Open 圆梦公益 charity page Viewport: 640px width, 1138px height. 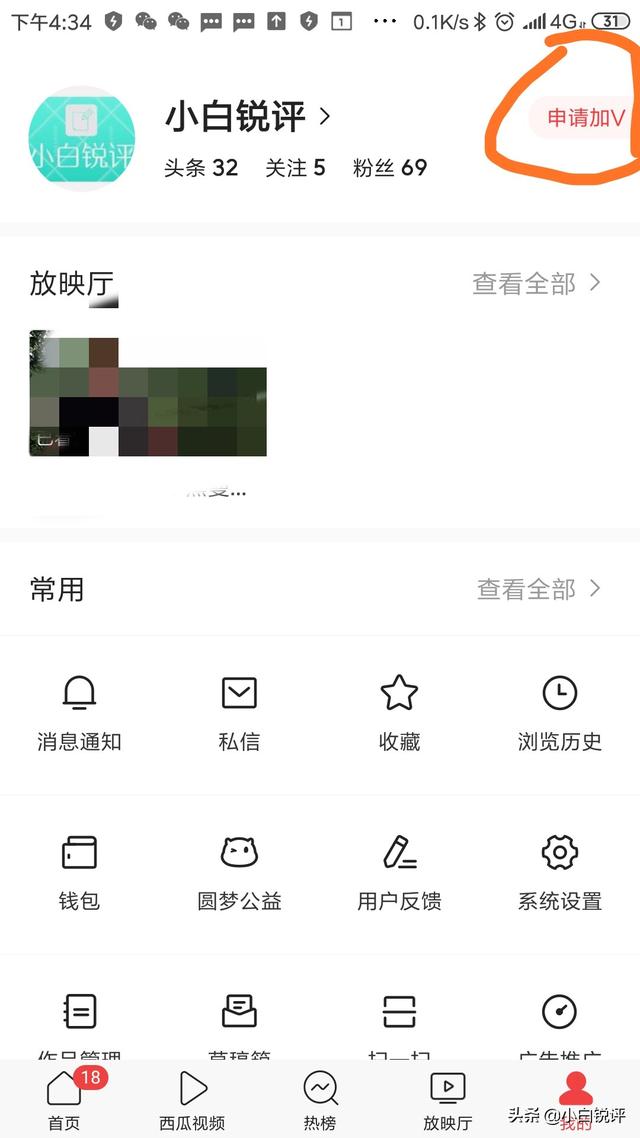click(239, 872)
